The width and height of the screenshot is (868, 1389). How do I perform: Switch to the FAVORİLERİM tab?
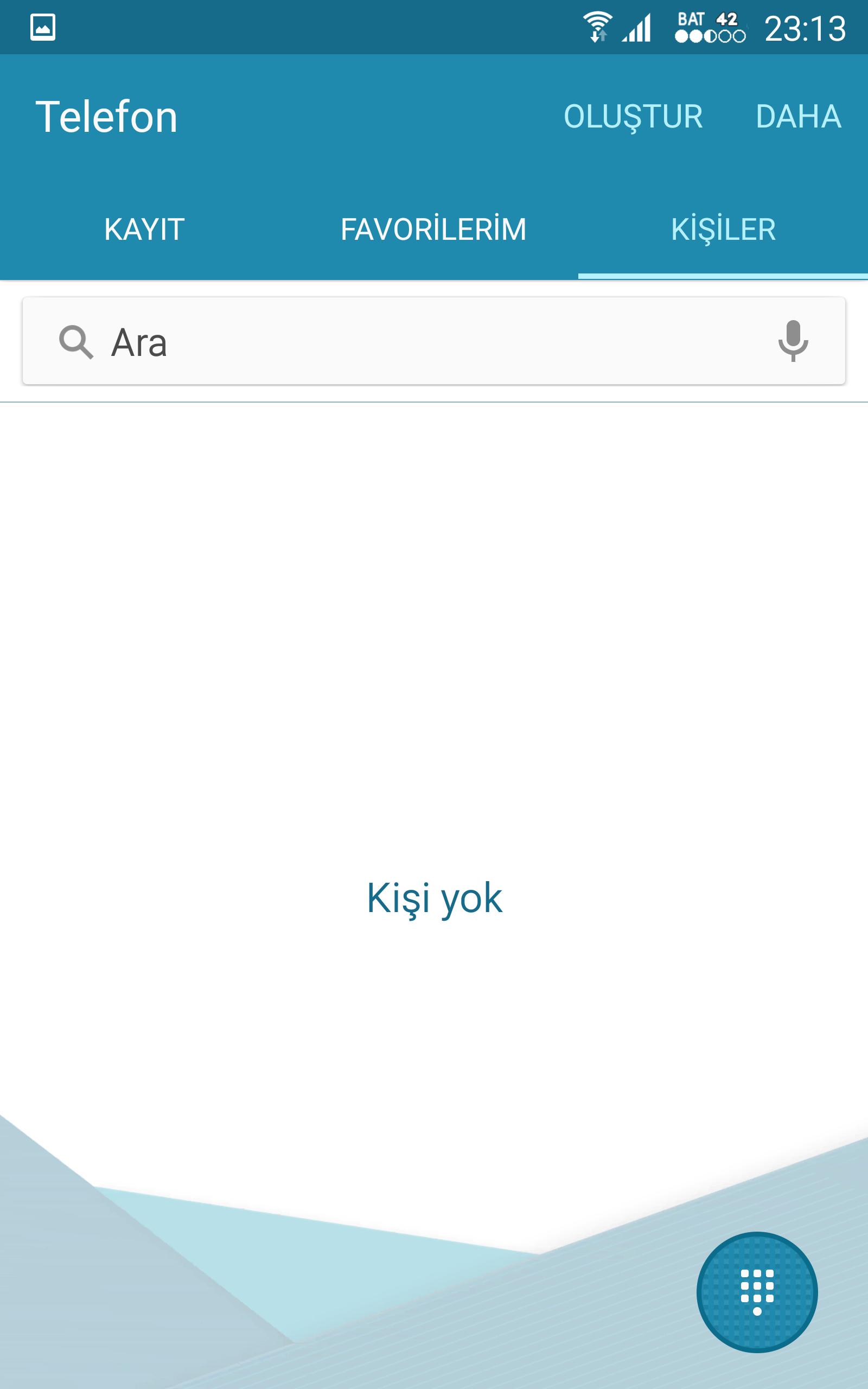pyautogui.click(x=433, y=230)
